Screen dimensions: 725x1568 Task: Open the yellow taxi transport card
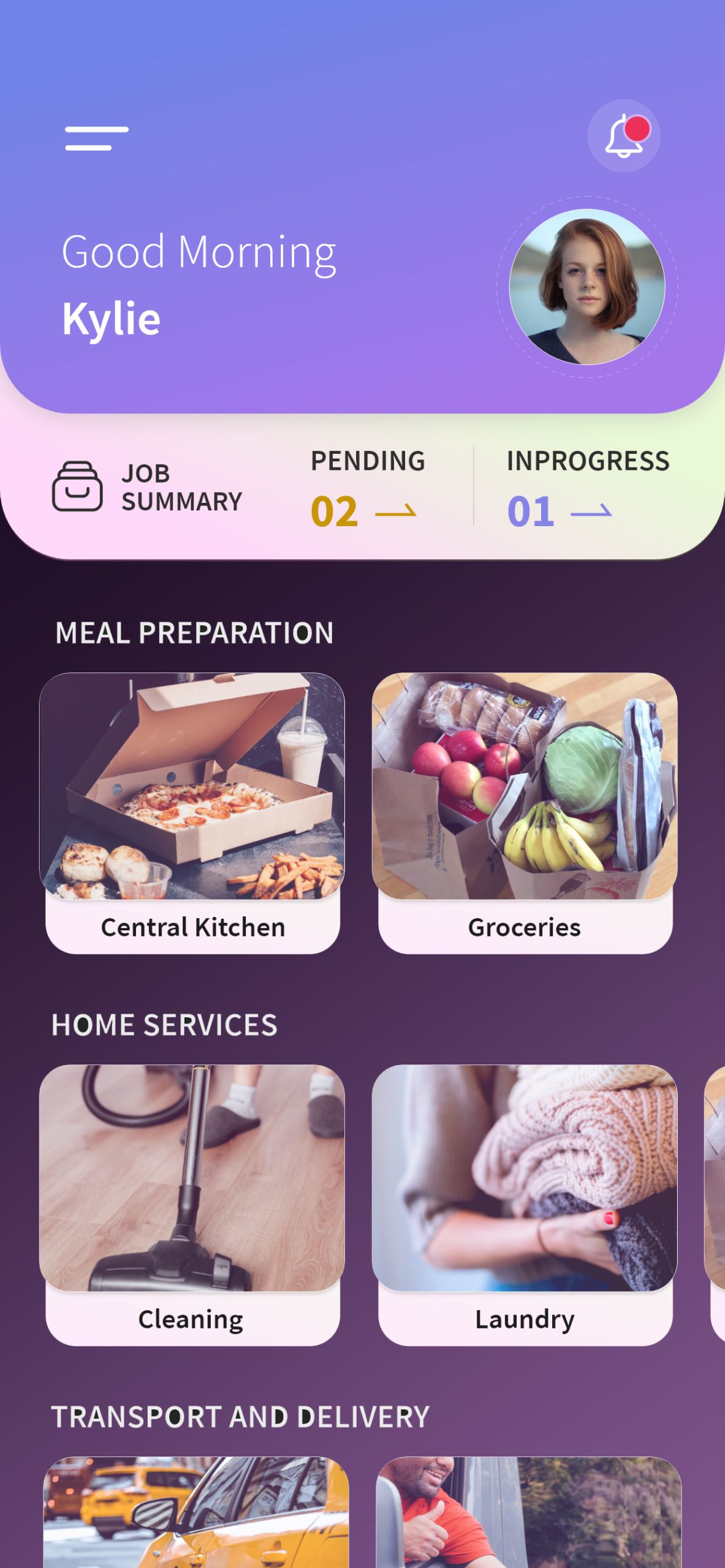tap(196, 1512)
